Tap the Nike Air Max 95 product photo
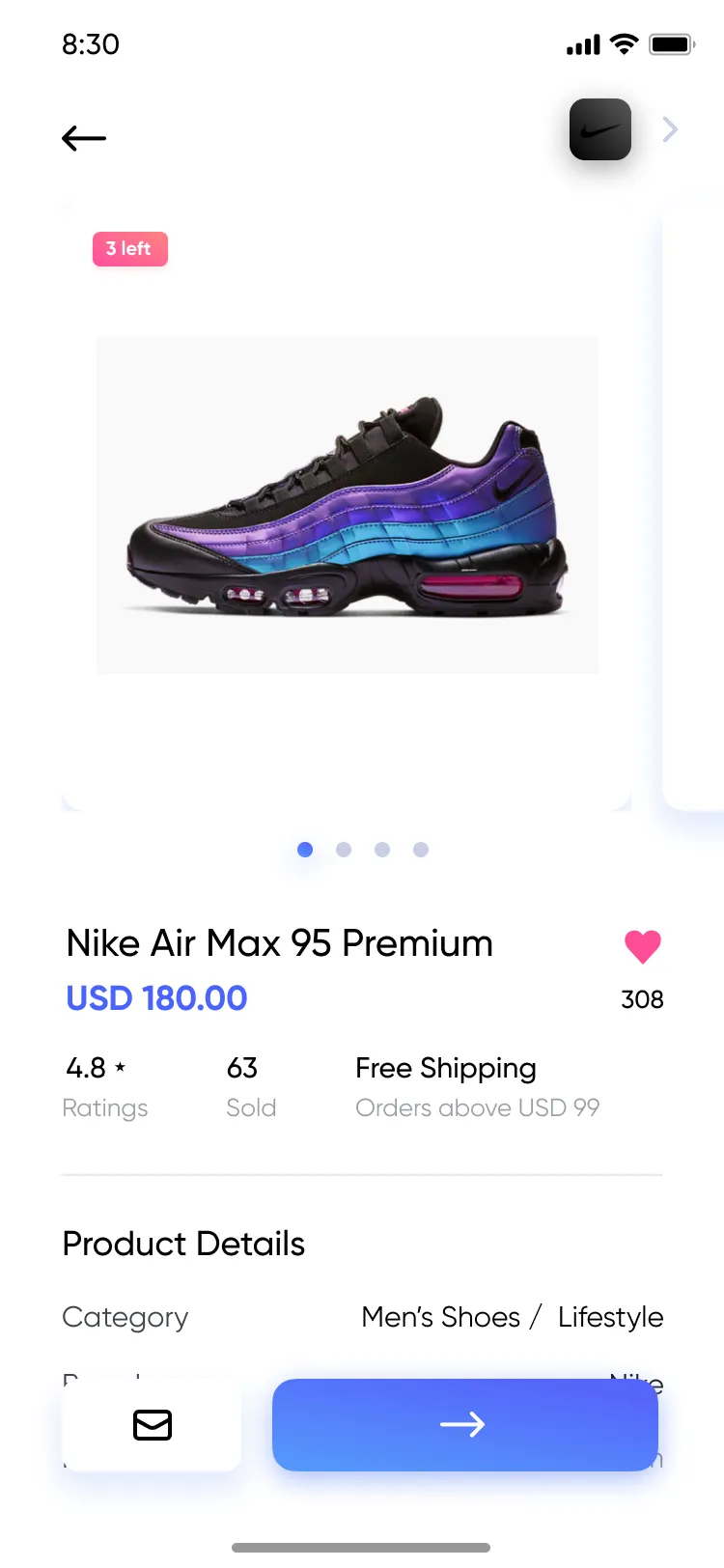 [347, 505]
